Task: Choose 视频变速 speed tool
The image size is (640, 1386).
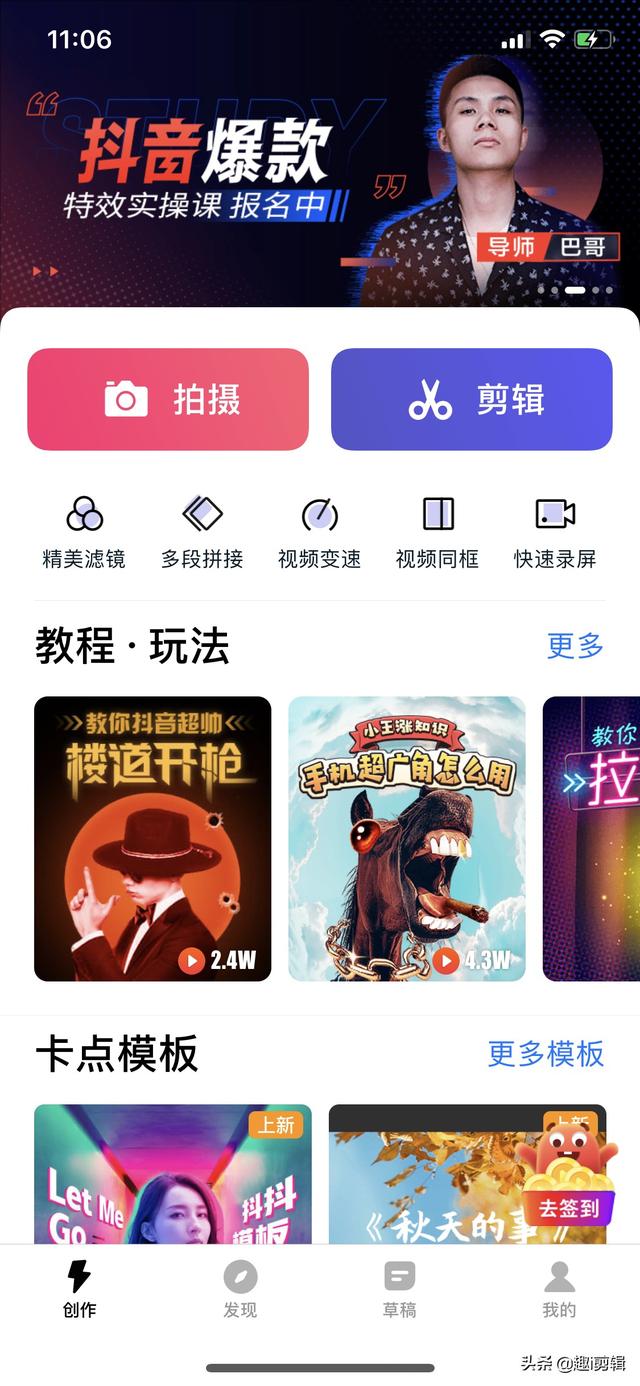Action: tap(320, 532)
